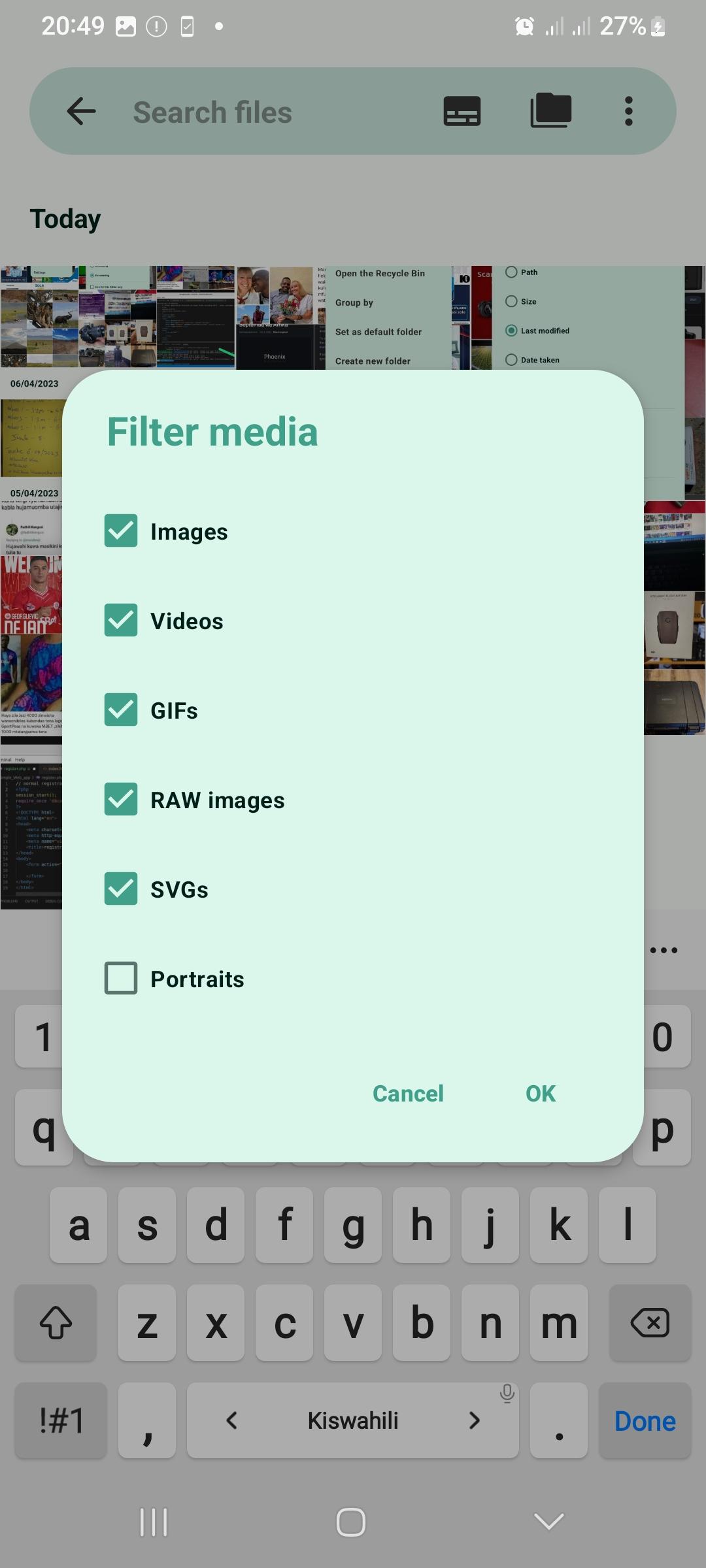Toggle the GIFs checkbox
The height and width of the screenshot is (1568, 706).
point(121,710)
